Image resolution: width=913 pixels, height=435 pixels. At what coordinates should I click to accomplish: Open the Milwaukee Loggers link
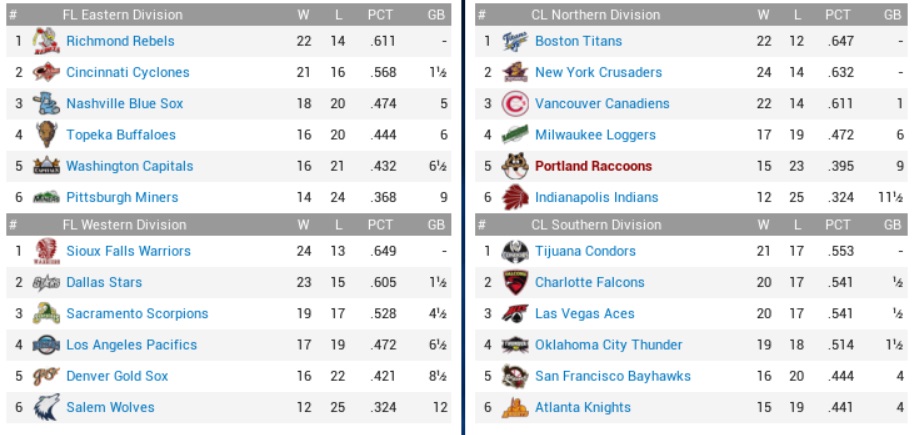(x=595, y=135)
